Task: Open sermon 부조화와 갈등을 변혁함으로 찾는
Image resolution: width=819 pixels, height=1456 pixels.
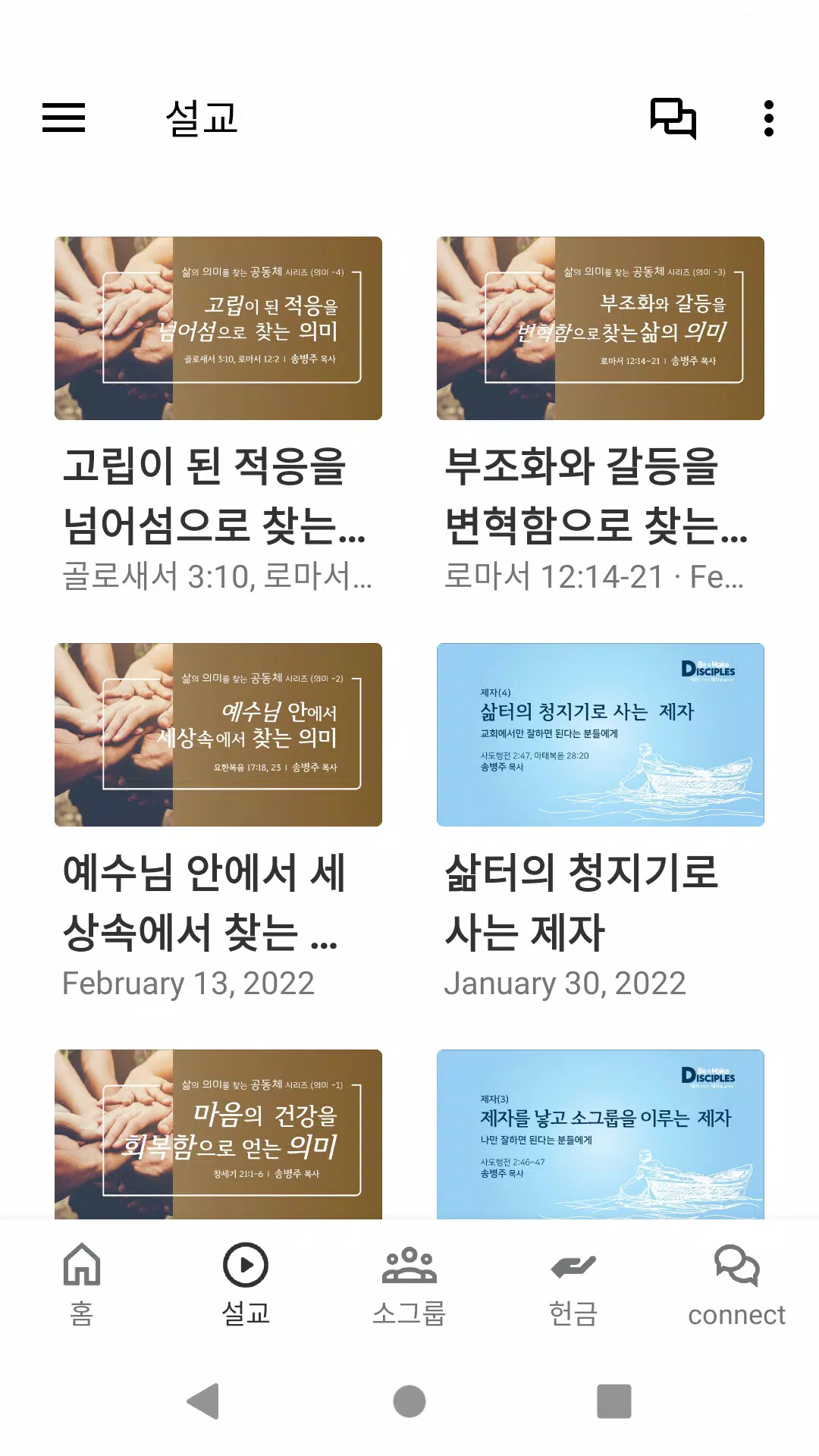Action: click(x=600, y=328)
